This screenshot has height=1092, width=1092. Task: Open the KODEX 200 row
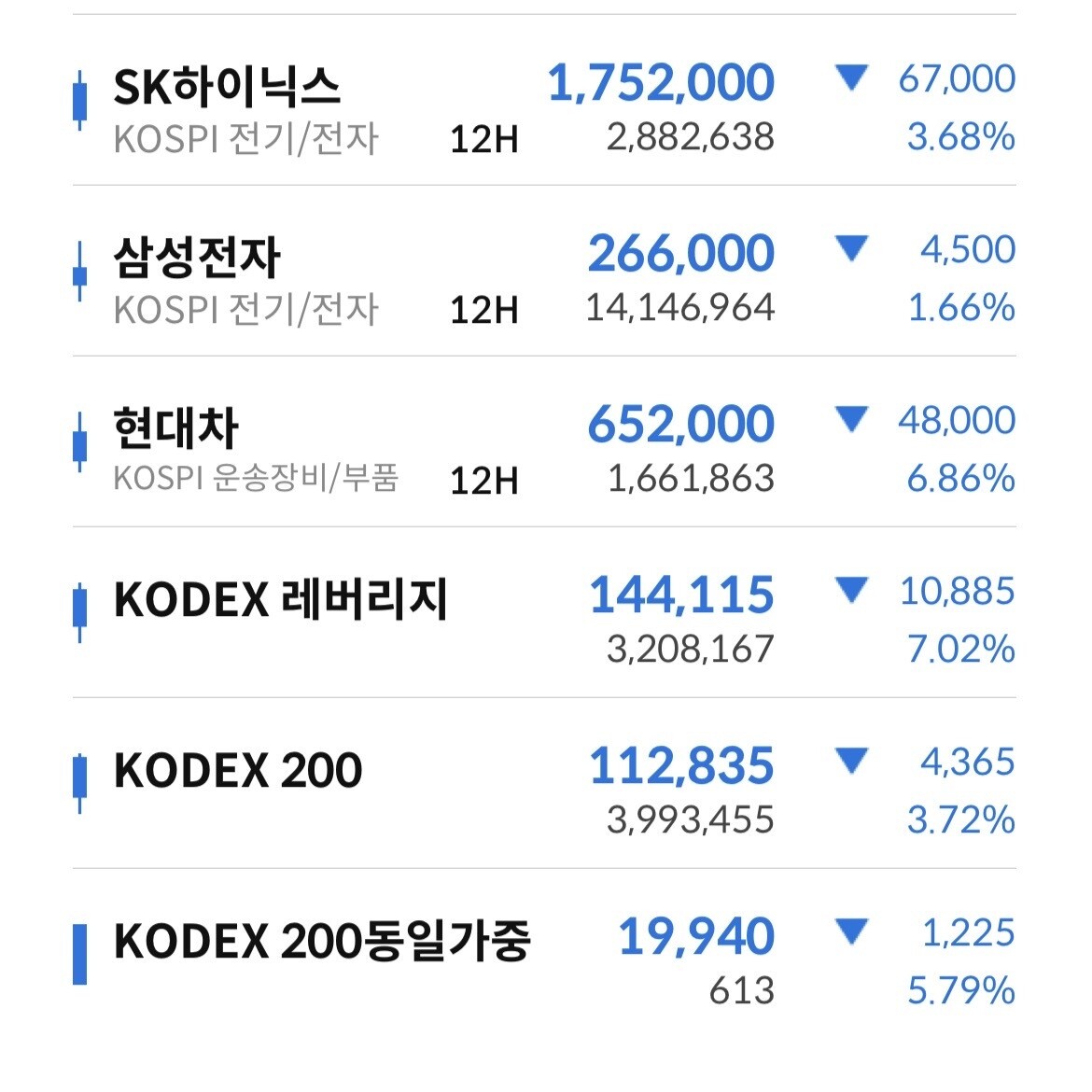point(544,783)
